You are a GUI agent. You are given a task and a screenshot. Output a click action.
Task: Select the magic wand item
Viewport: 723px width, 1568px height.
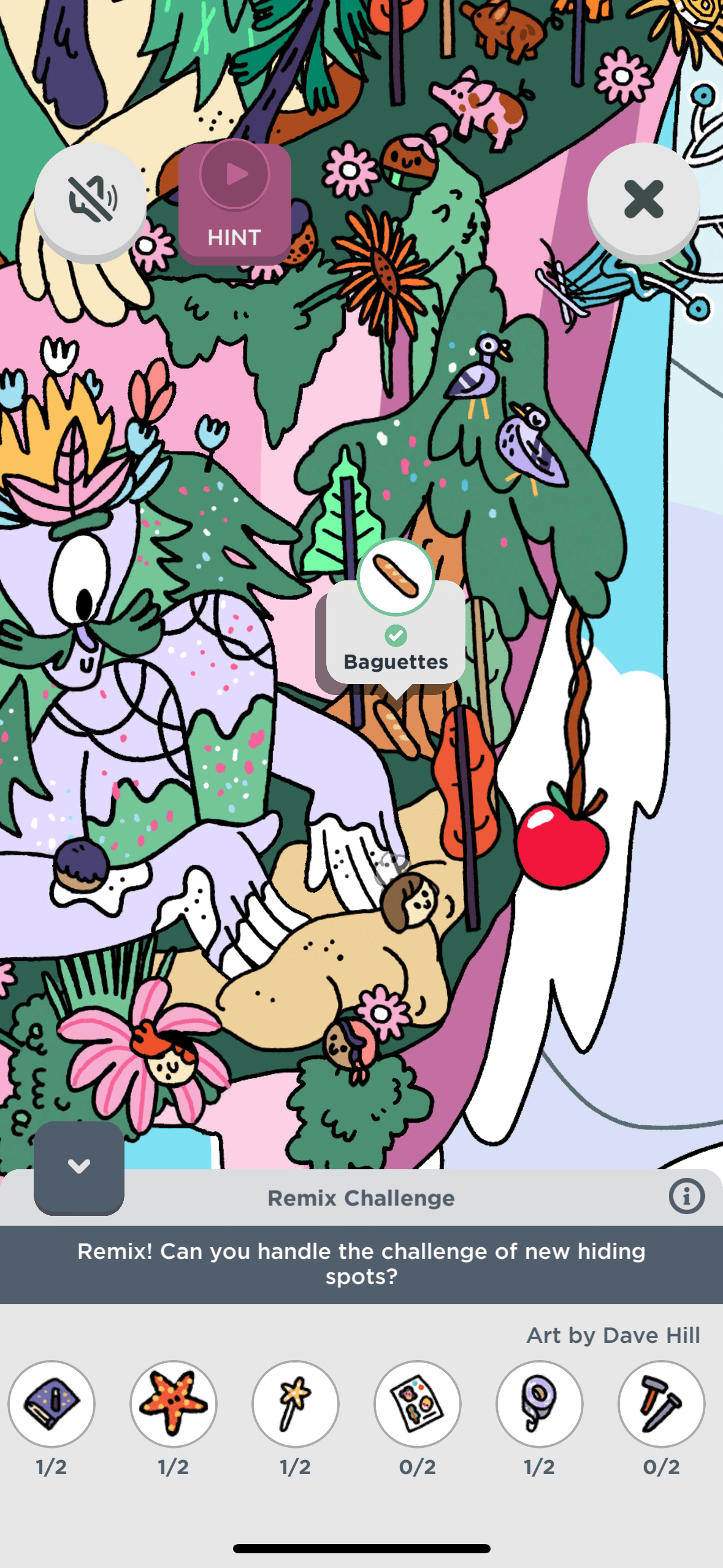coord(296,1404)
